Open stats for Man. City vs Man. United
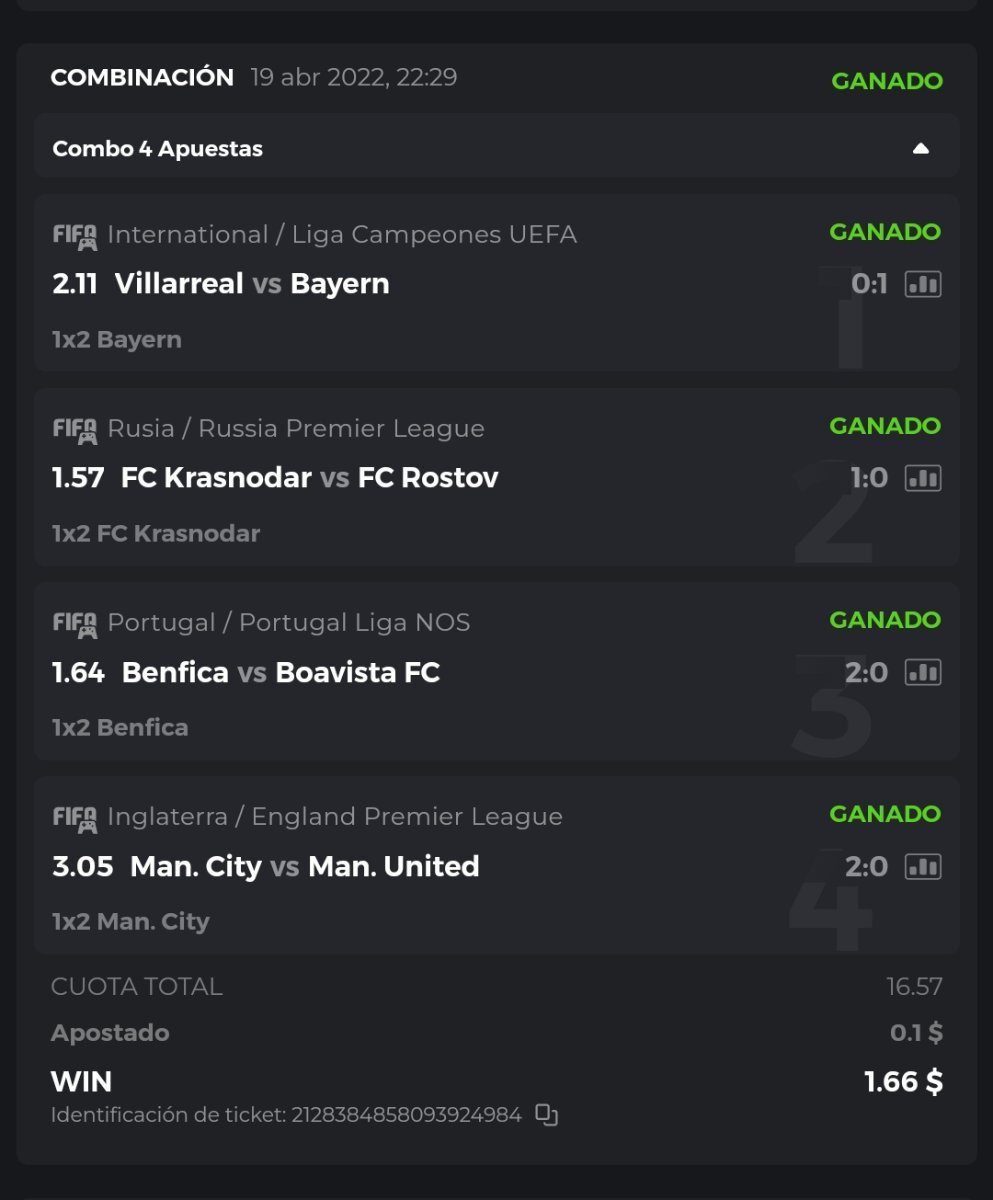The height and width of the screenshot is (1200, 993). (922, 867)
